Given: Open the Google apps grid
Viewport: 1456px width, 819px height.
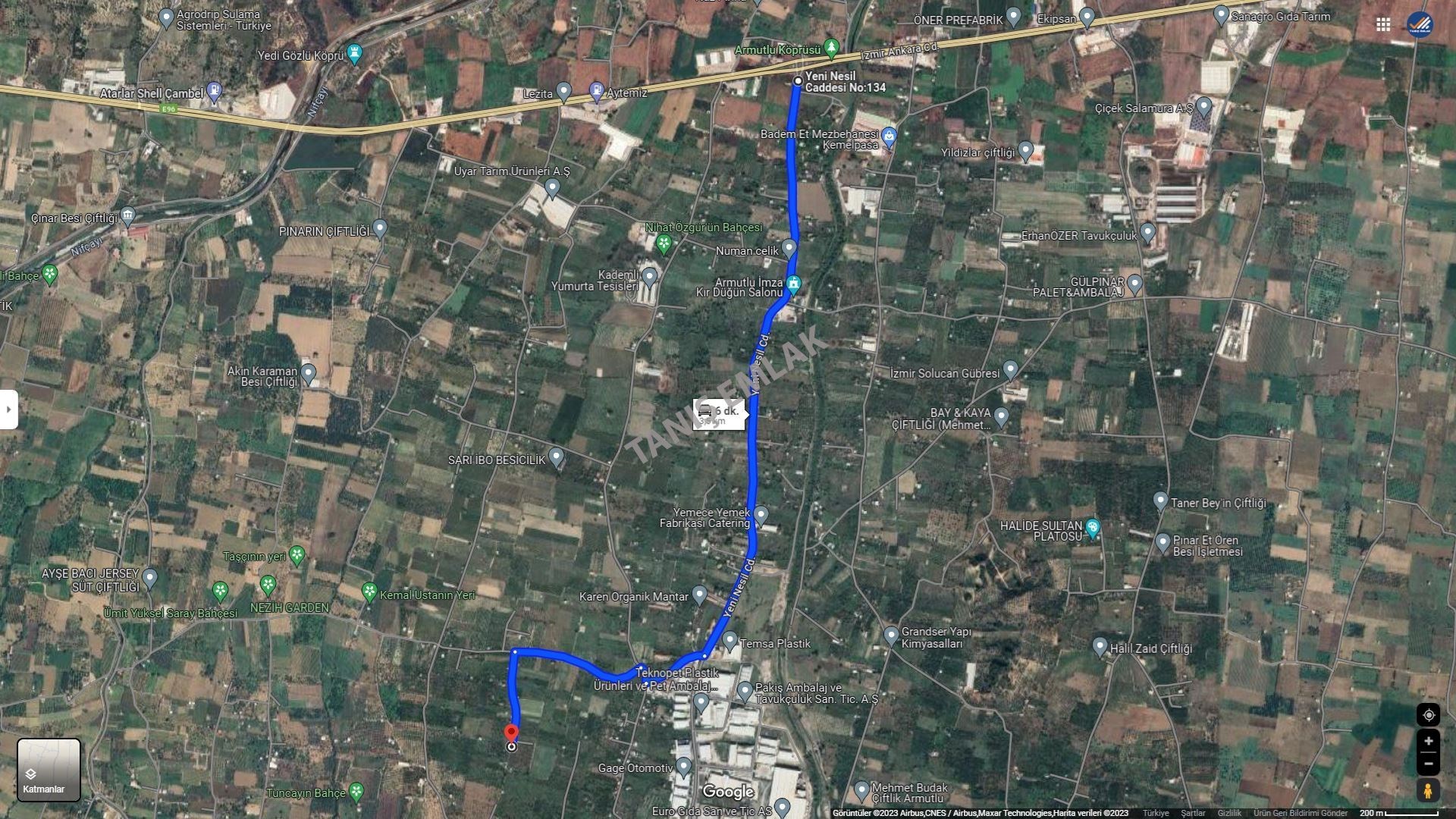Looking at the screenshot, I should 1383,24.
